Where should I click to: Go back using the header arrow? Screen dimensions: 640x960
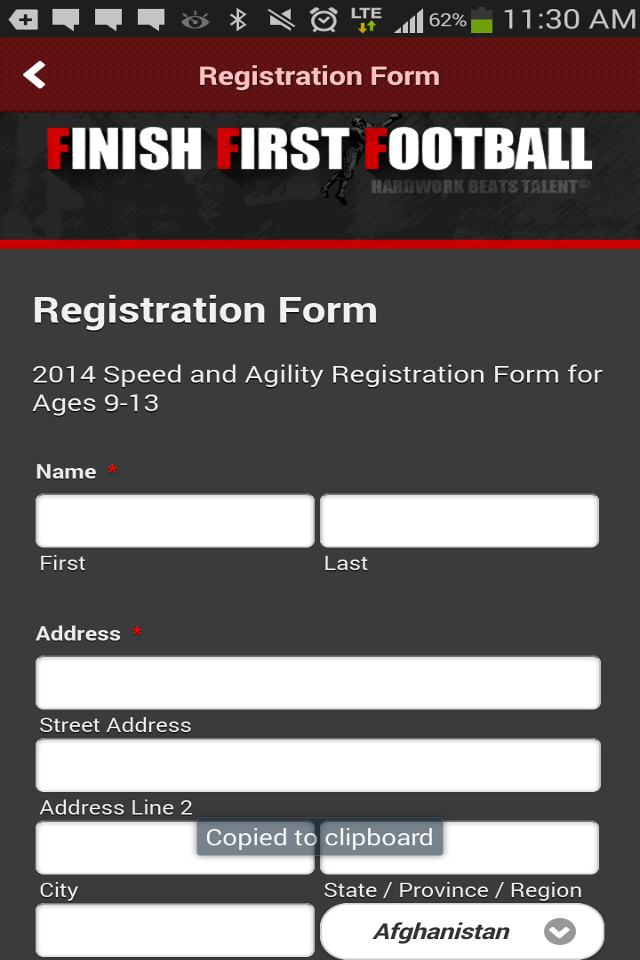point(35,75)
